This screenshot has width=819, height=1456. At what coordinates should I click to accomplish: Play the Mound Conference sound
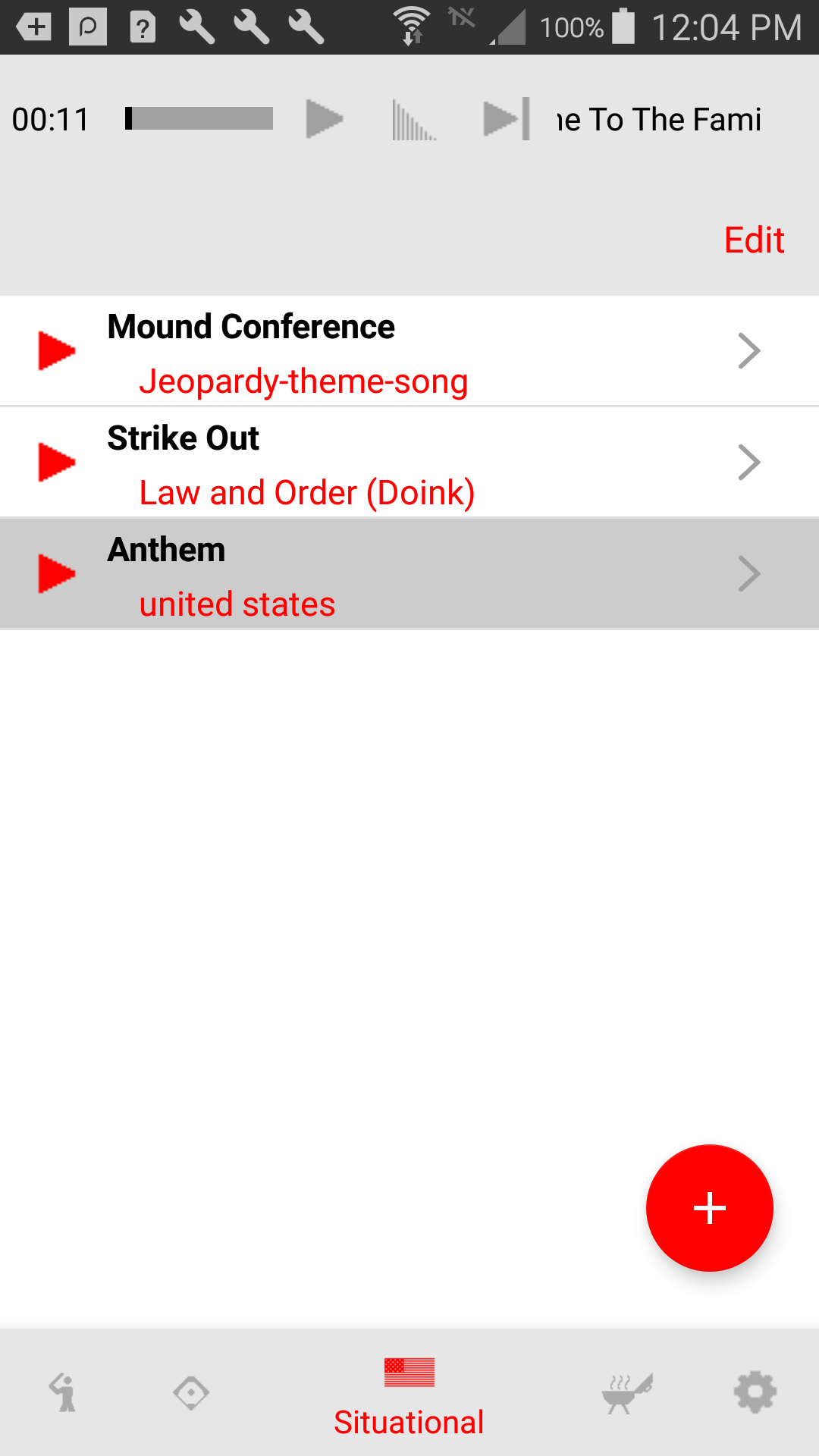click(57, 350)
